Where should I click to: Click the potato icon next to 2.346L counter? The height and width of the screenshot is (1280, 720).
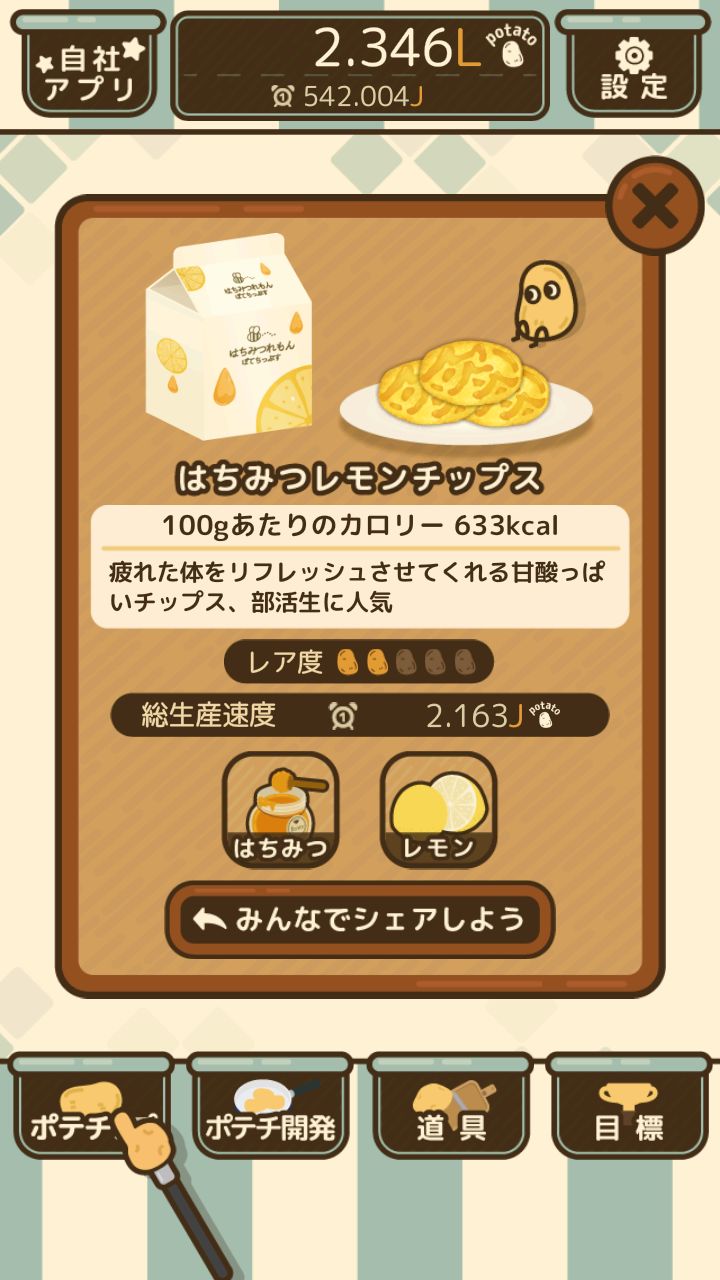click(x=513, y=52)
